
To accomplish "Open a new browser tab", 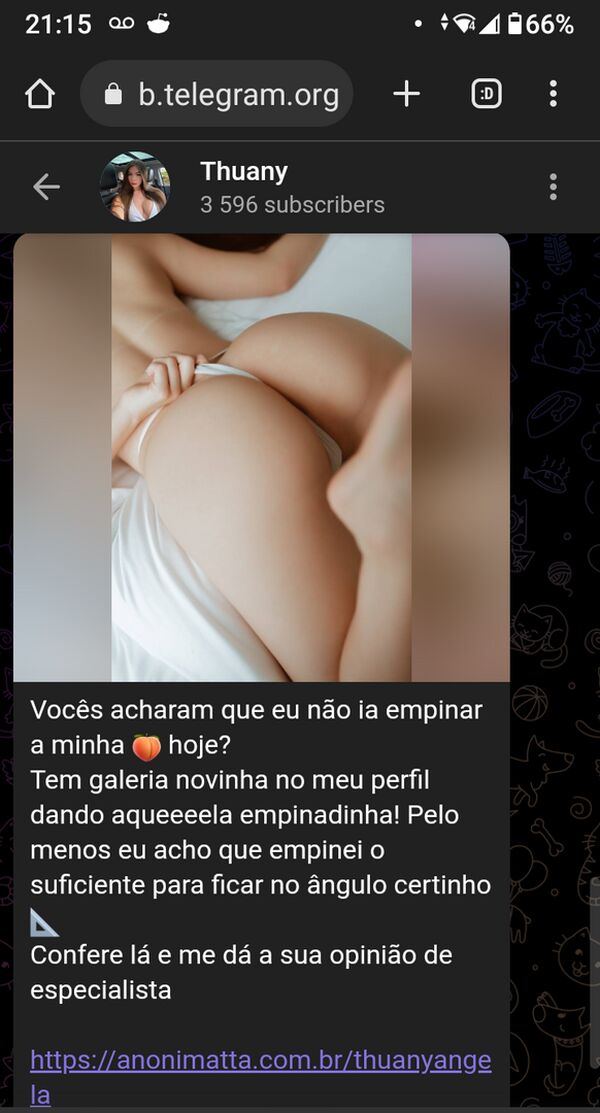I will click(x=406, y=95).
